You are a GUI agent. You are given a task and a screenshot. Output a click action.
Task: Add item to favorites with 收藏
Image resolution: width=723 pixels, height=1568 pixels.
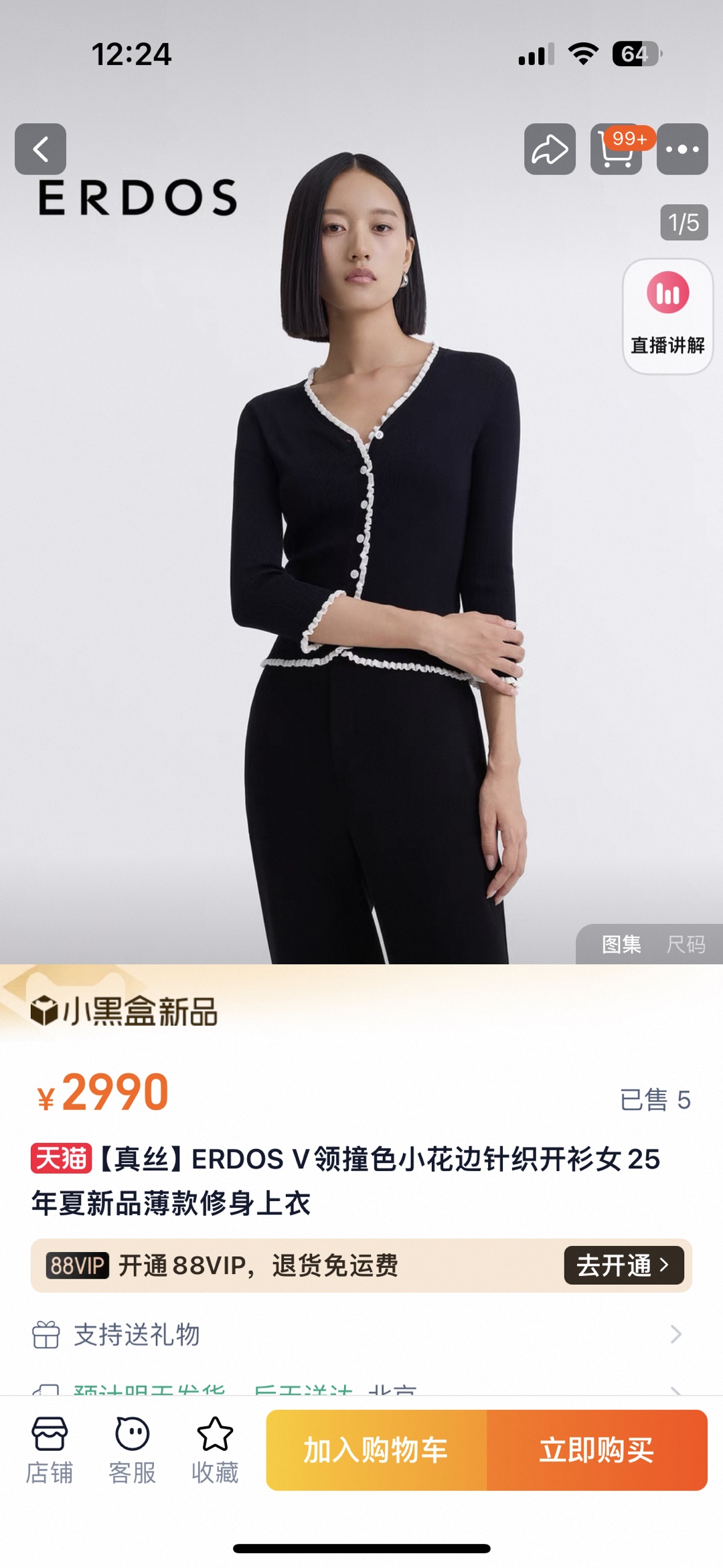pos(215,1450)
